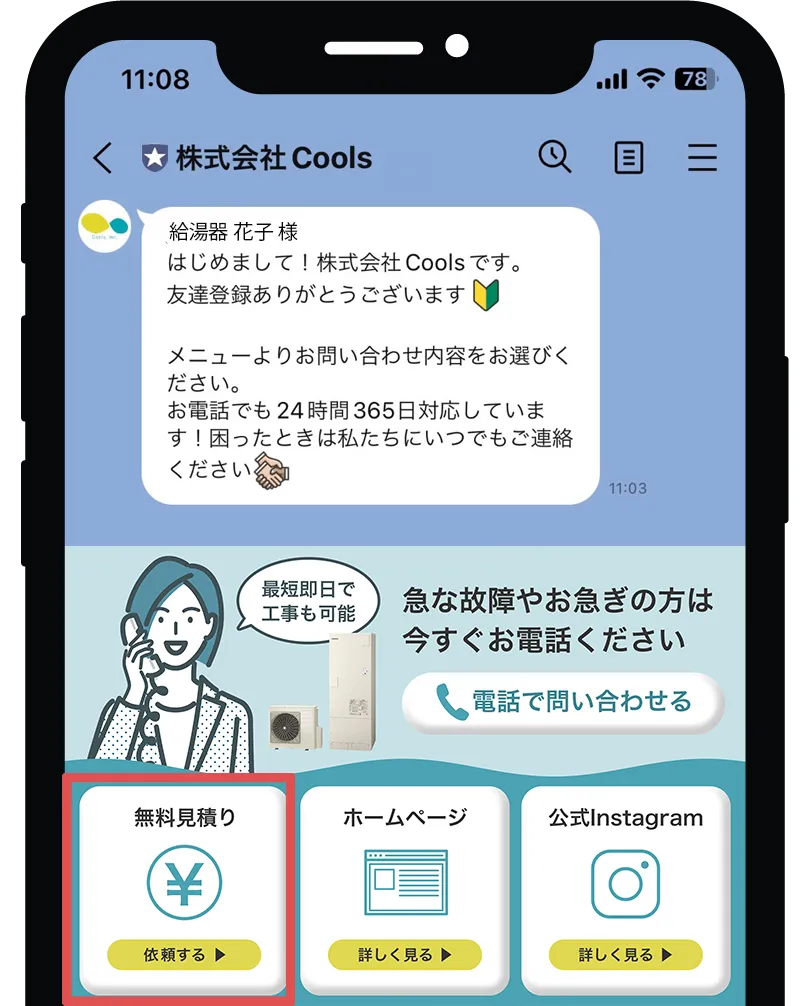Open the 公式Instagram card

pos(626,885)
